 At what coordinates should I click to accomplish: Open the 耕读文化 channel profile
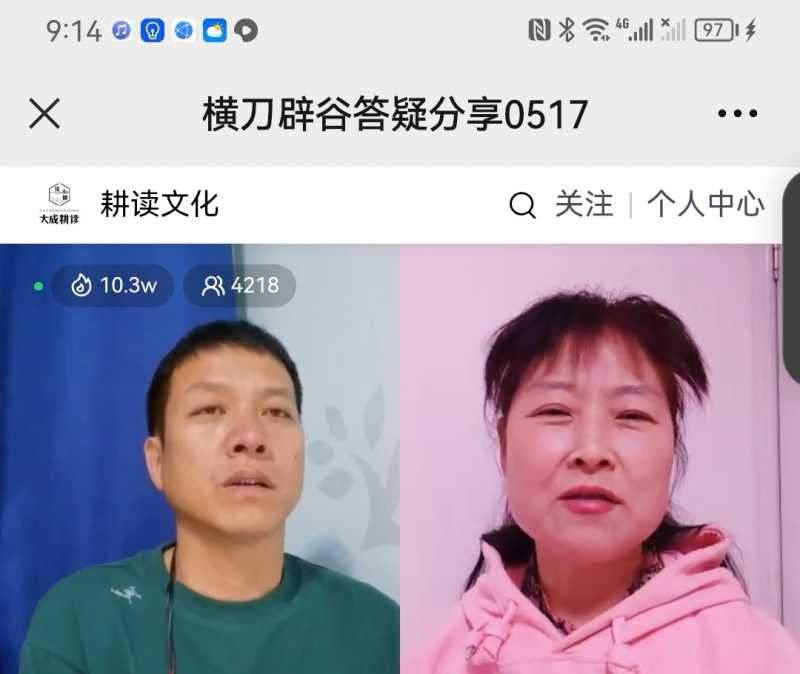pyautogui.click(x=159, y=205)
